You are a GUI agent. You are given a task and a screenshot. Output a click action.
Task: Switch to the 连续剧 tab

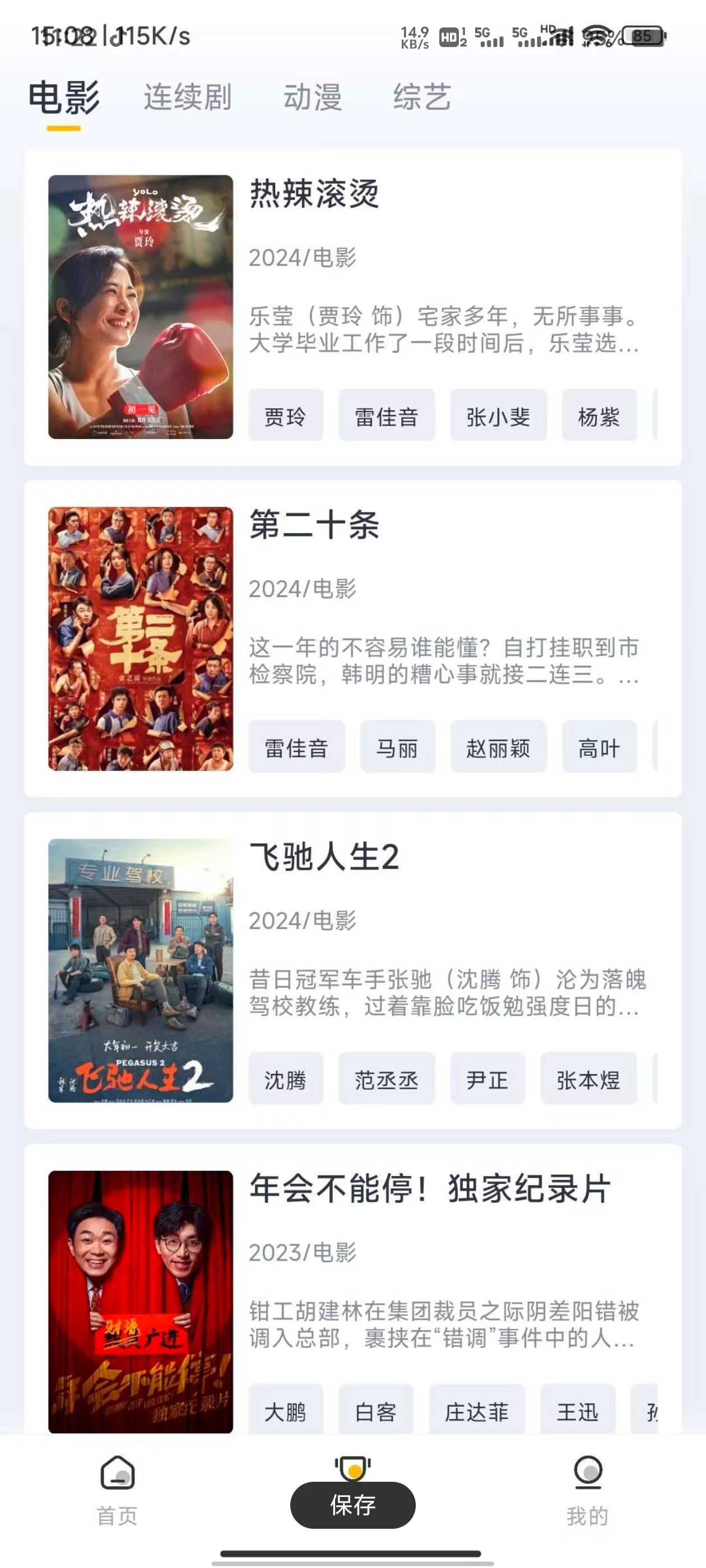pos(188,97)
